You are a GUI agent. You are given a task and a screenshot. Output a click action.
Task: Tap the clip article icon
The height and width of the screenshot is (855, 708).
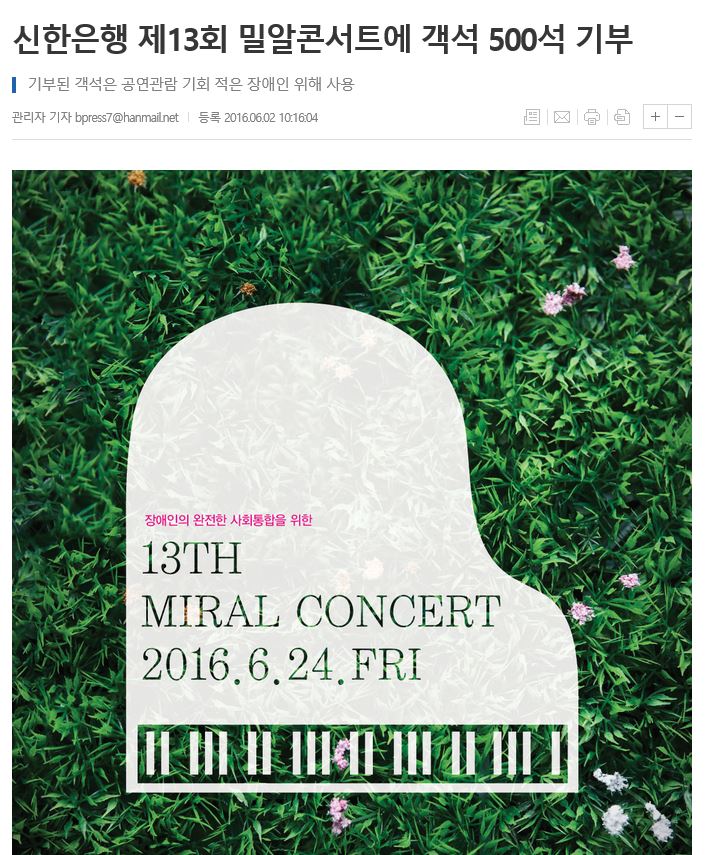click(621, 117)
